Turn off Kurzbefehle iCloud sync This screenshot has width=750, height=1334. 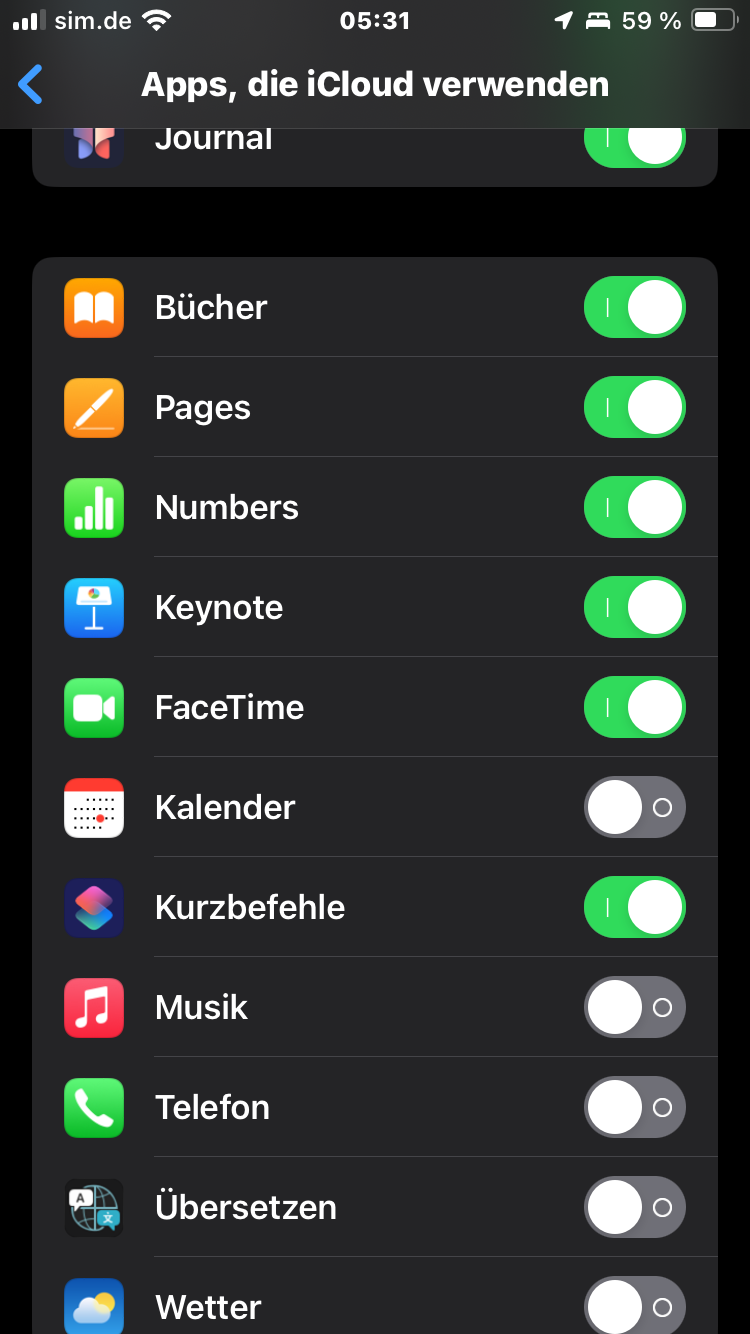pyautogui.click(x=634, y=907)
